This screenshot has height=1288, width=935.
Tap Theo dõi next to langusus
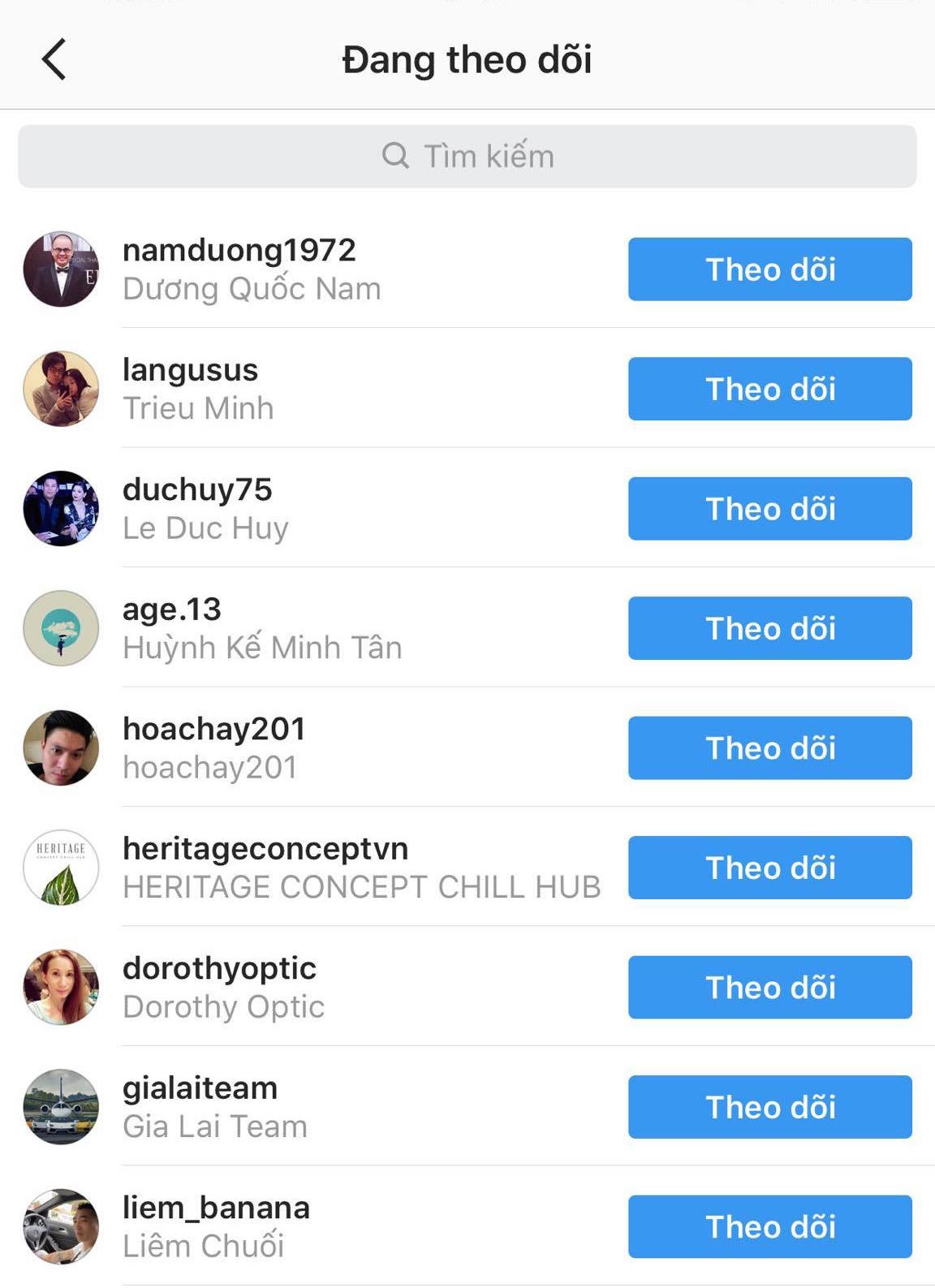coord(769,389)
